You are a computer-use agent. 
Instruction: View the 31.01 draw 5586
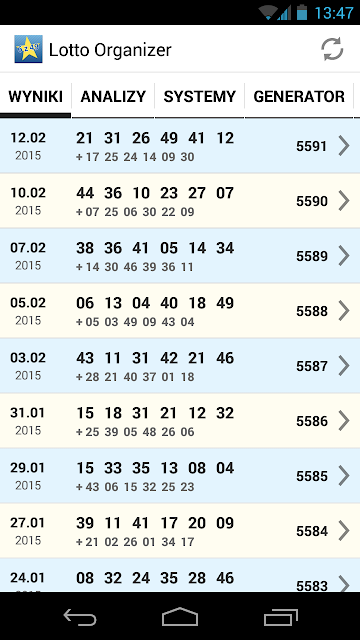coord(180,421)
